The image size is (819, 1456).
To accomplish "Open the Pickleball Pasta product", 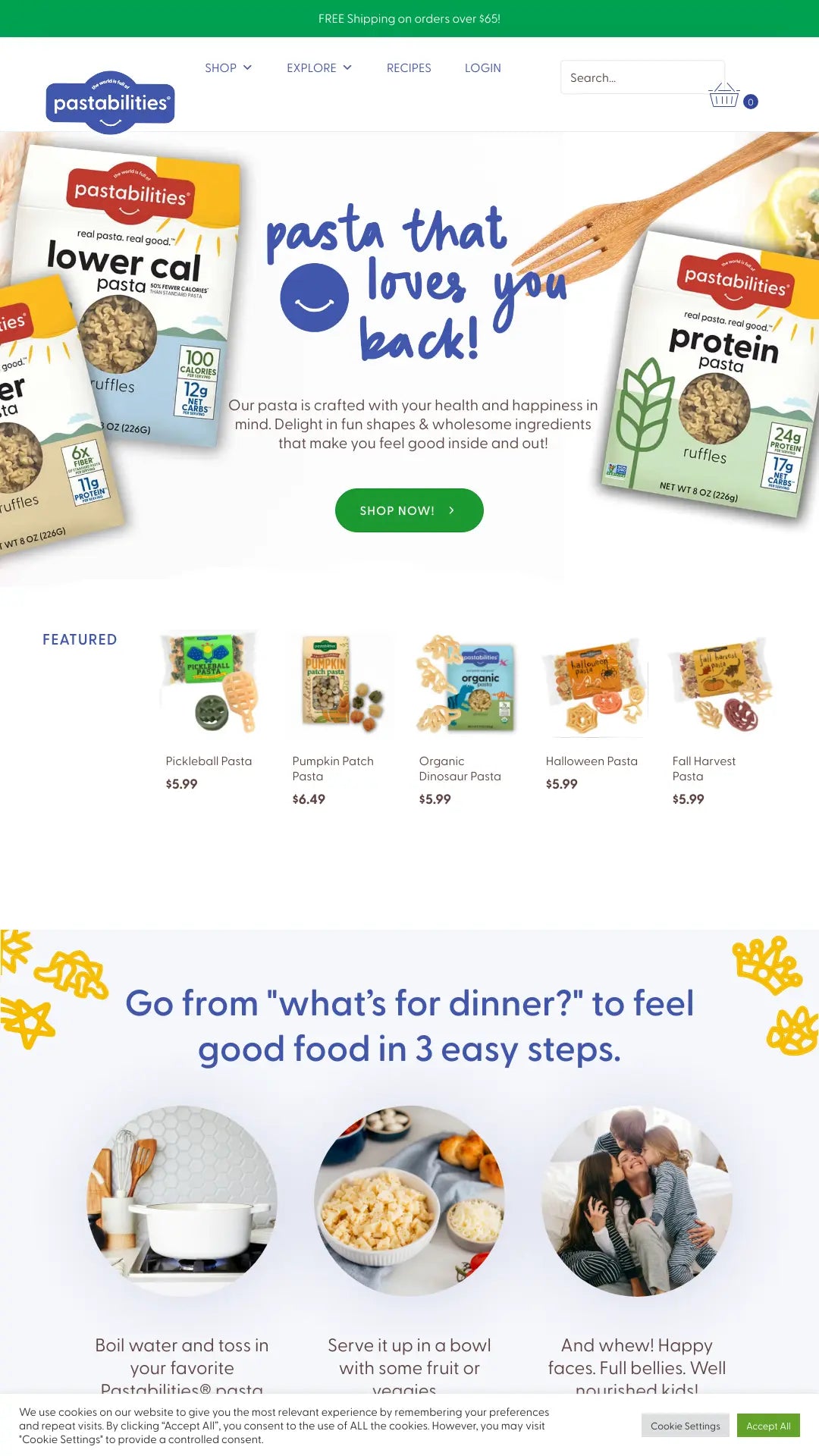I will click(209, 761).
